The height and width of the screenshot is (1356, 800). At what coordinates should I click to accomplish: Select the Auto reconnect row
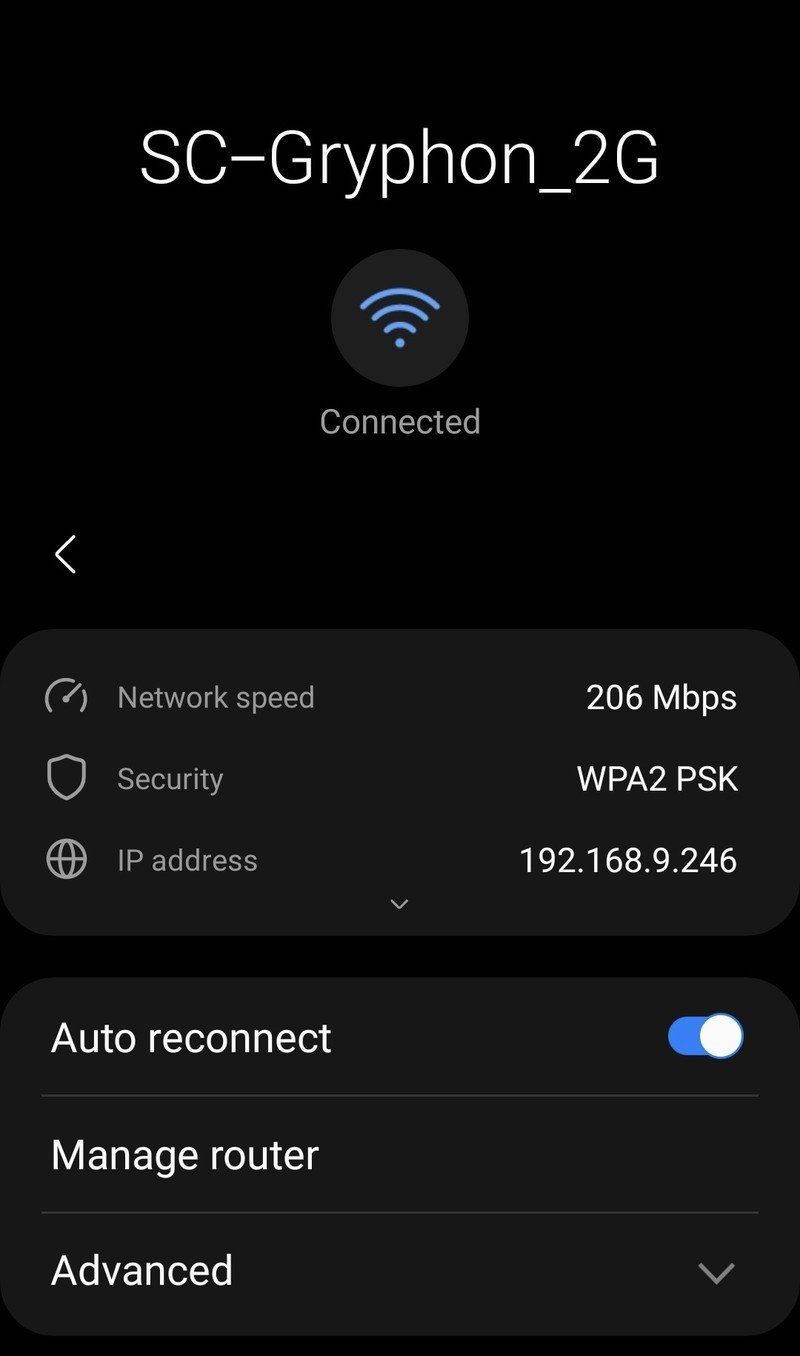300,1037
